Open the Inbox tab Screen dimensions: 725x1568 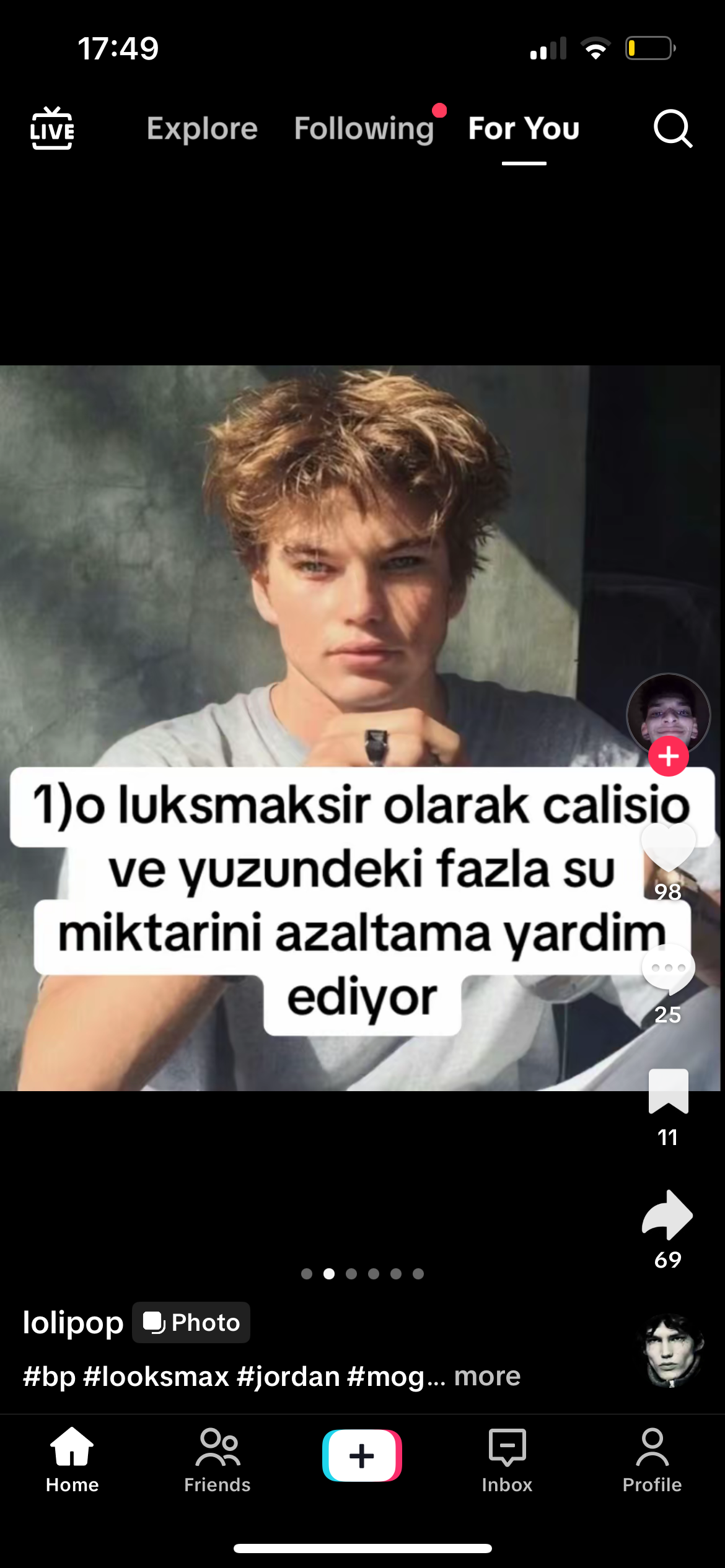click(507, 1460)
